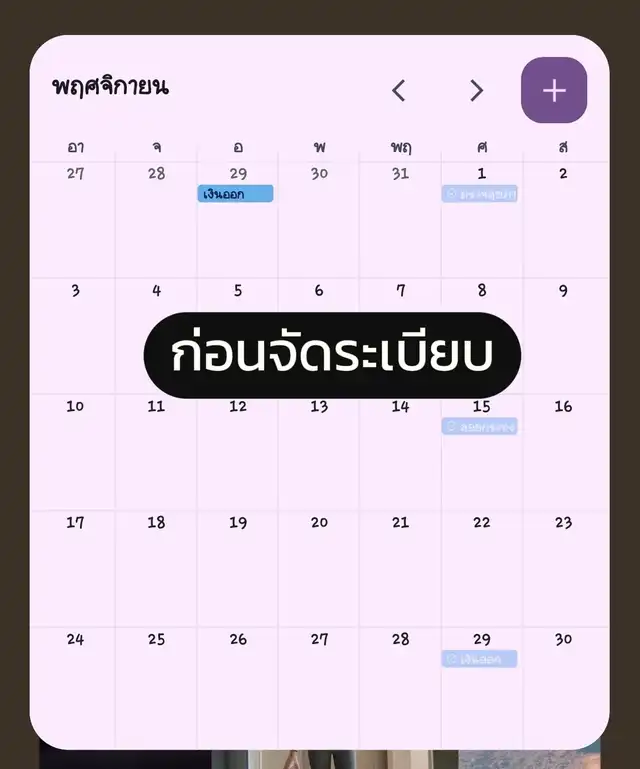Add a new calendar event
The height and width of the screenshot is (769, 640).
pos(554,90)
